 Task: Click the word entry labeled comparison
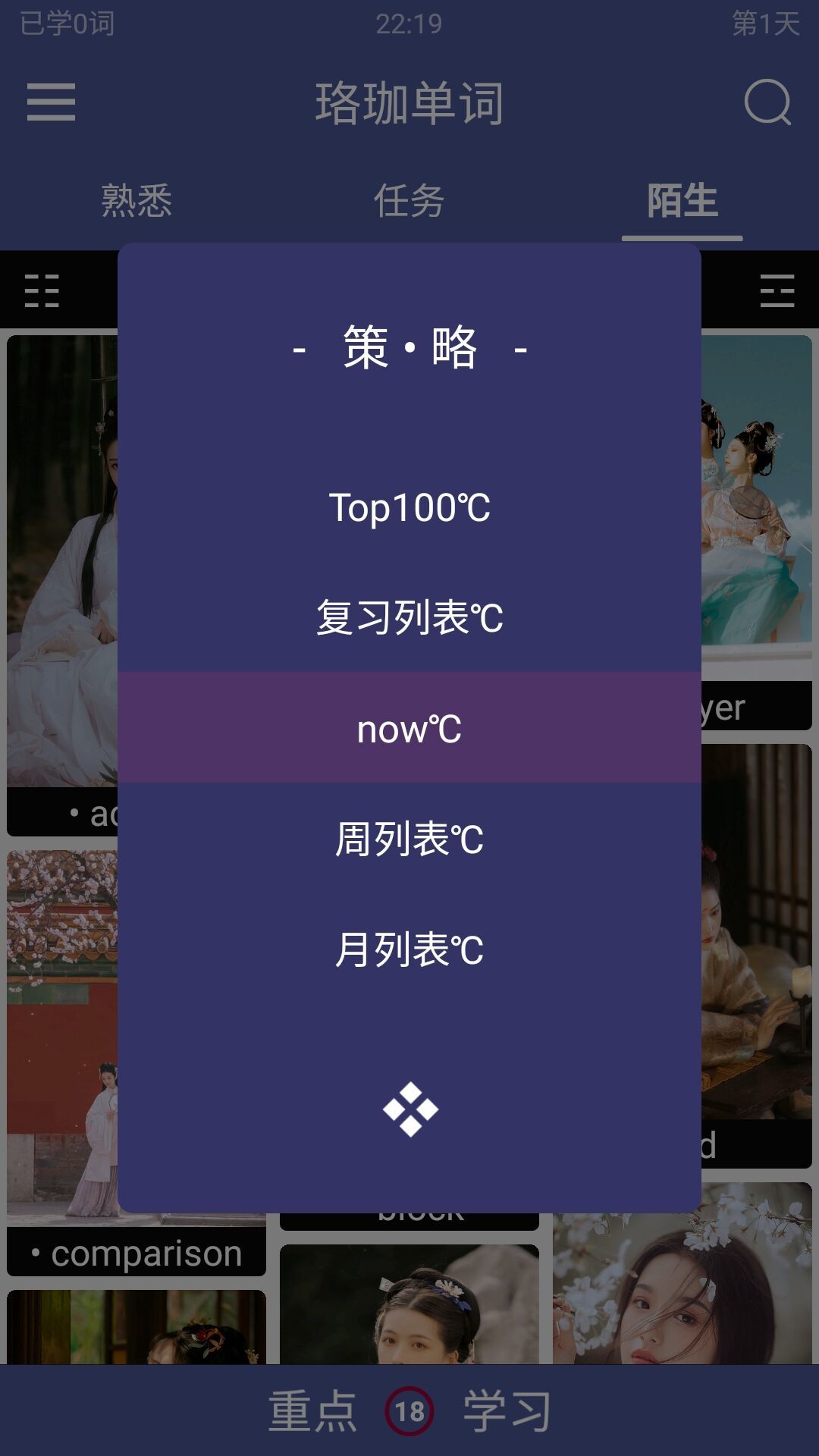[136, 1253]
